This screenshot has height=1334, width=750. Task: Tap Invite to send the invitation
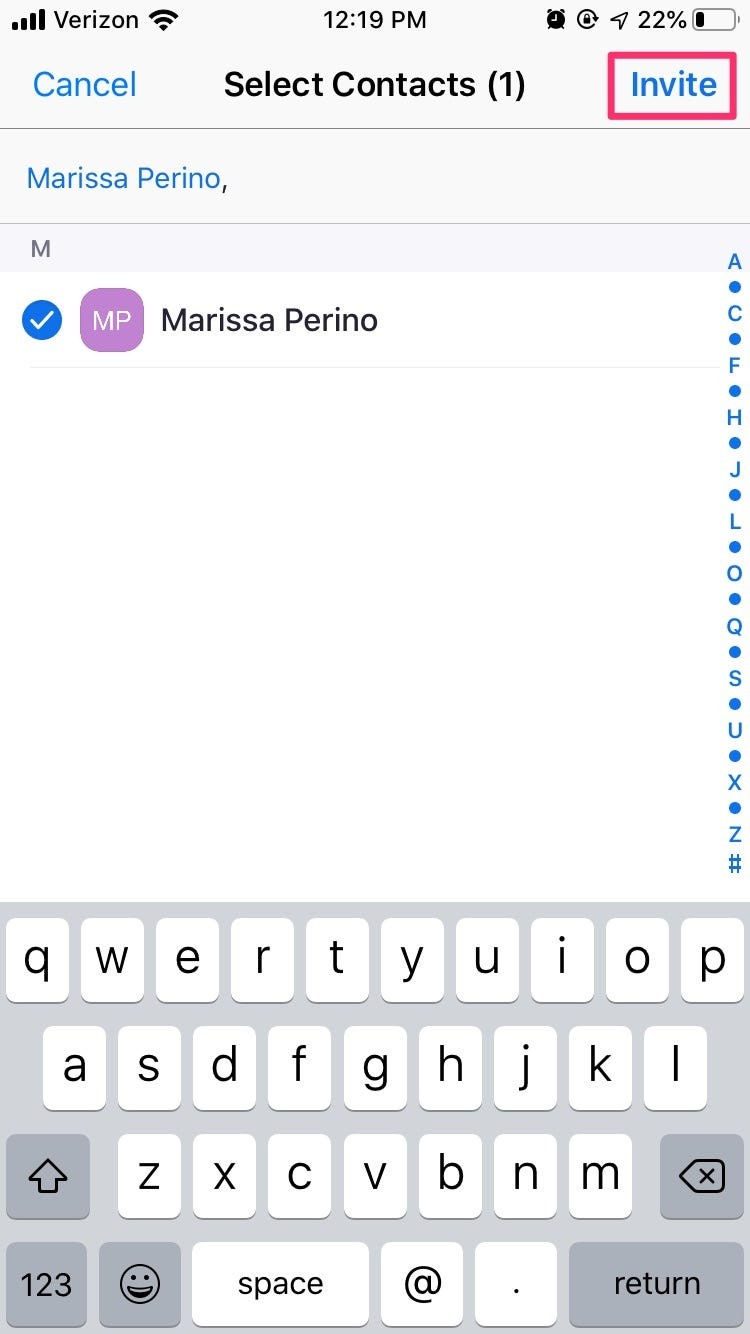tap(672, 85)
